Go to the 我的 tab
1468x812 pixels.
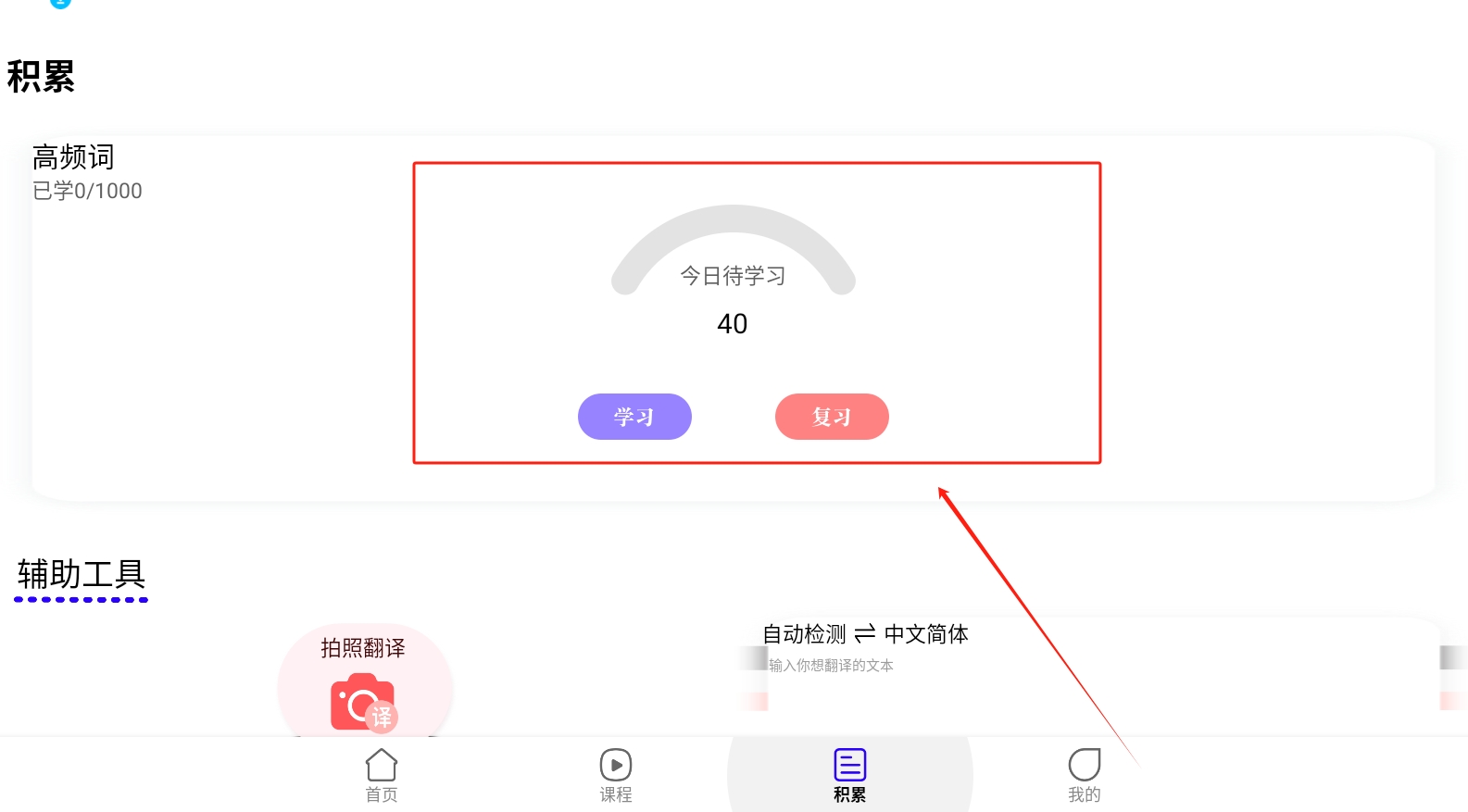point(1084,775)
